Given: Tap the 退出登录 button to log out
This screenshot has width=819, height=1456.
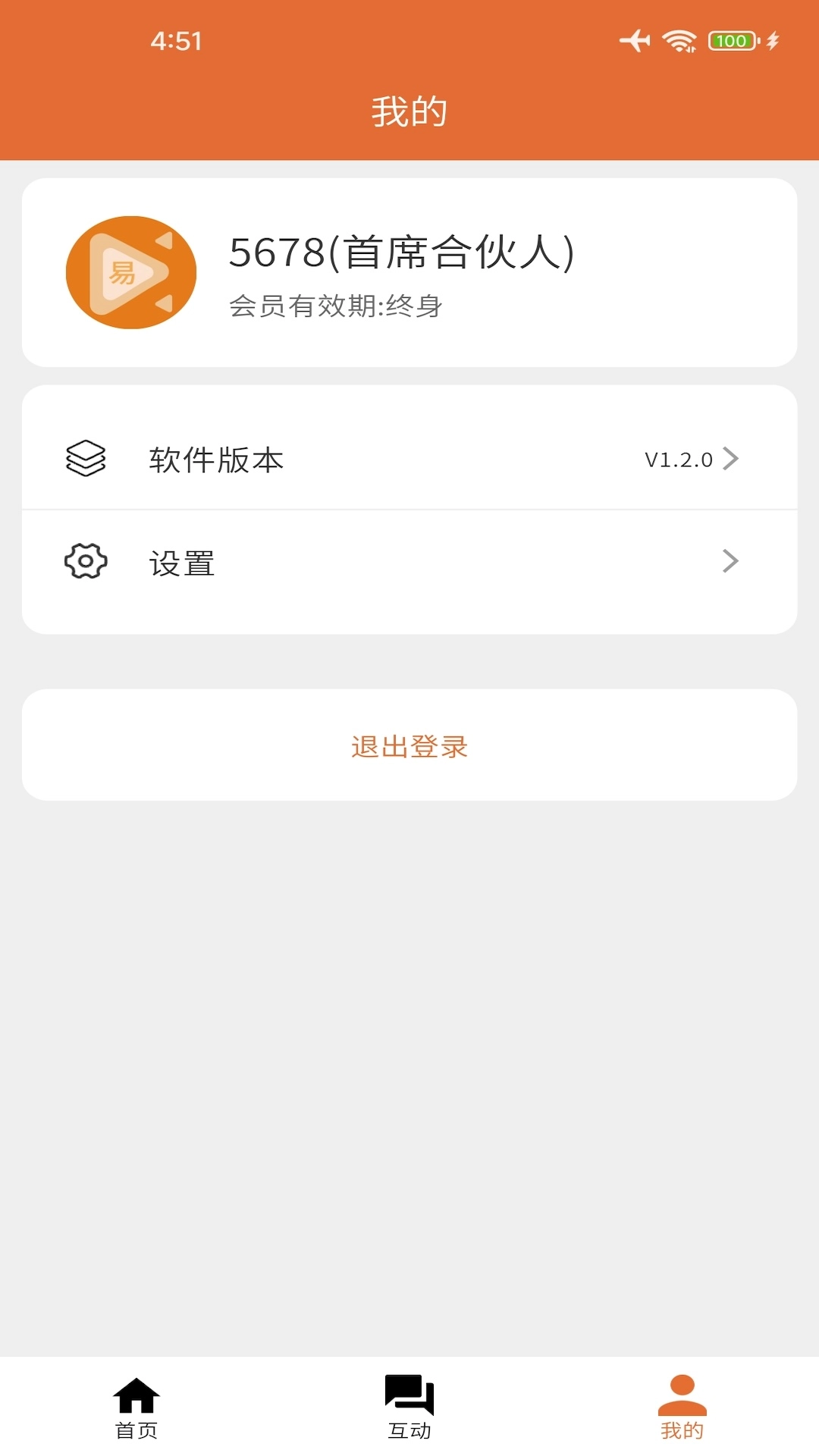Looking at the screenshot, I should pyautogui.click(x=409, y=745).
